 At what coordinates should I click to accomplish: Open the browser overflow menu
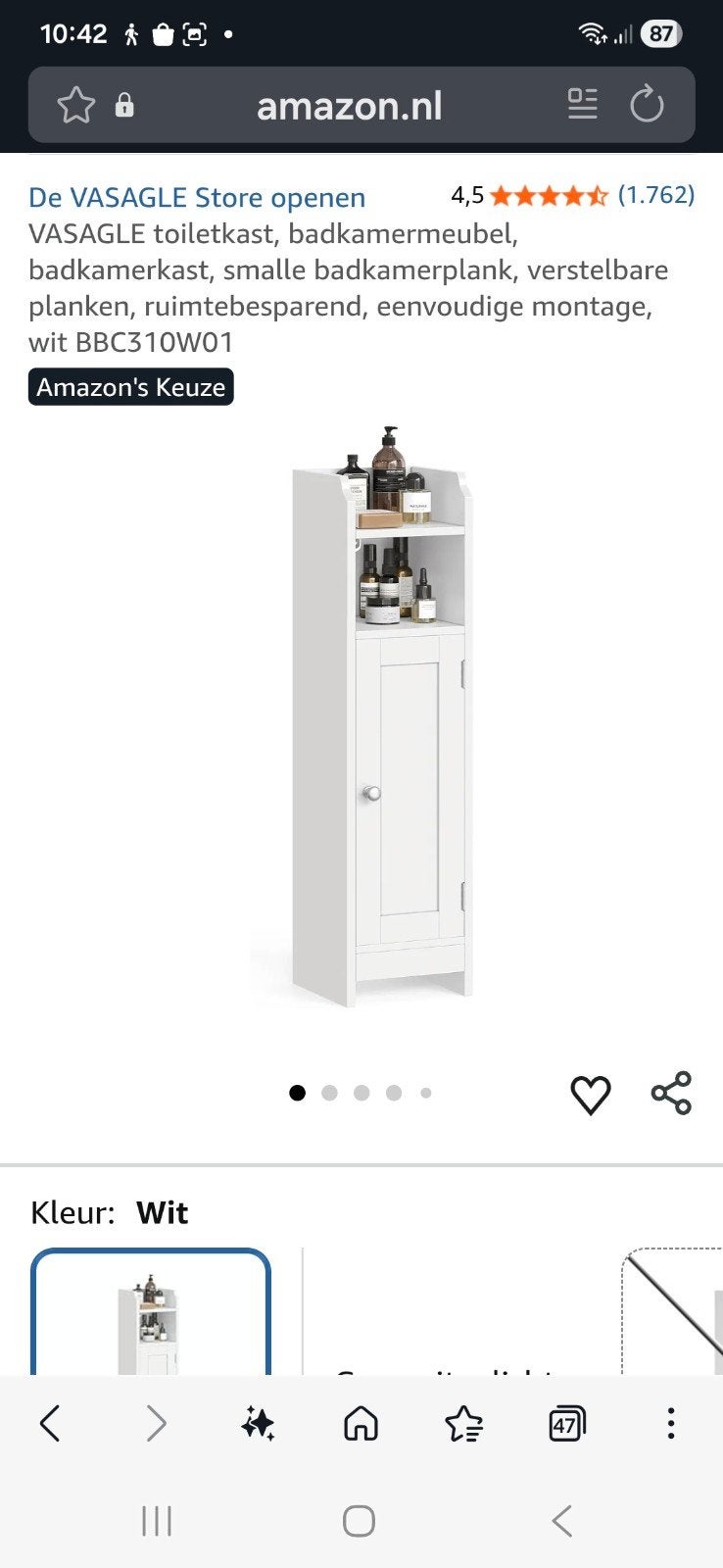point(671,1423)
